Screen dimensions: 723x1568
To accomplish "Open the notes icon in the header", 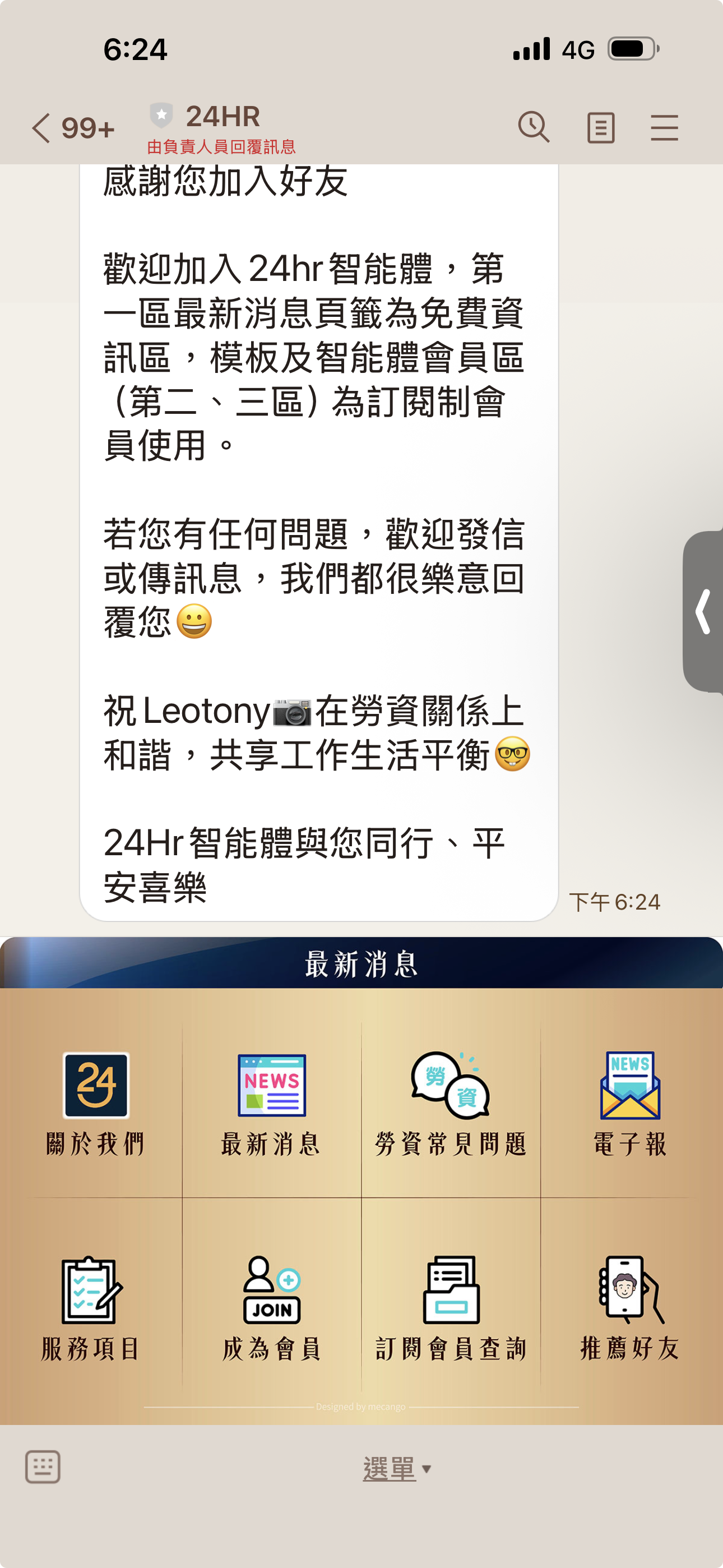I will click(x=600, y=128).
